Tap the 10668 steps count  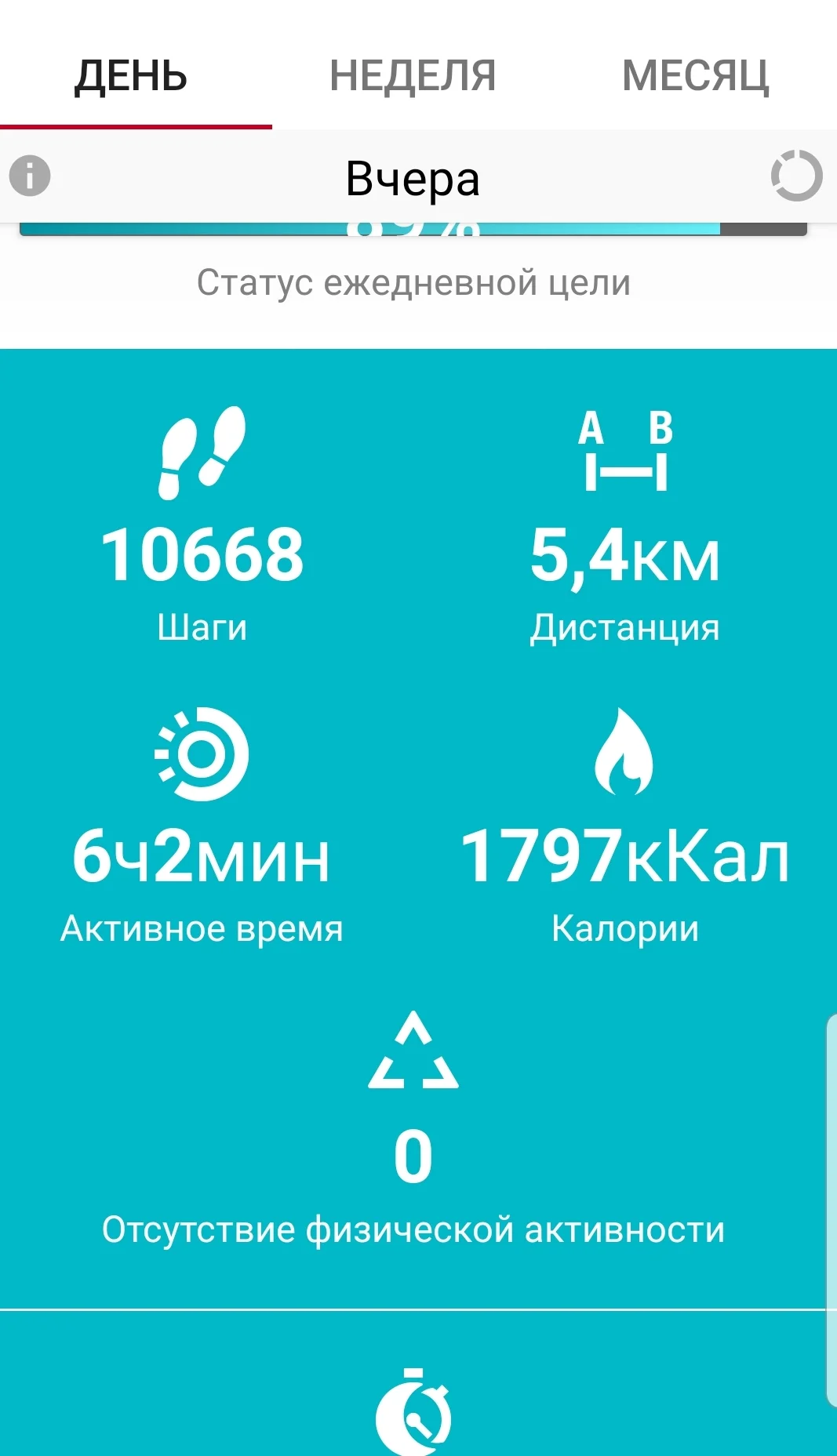[203, 554]
